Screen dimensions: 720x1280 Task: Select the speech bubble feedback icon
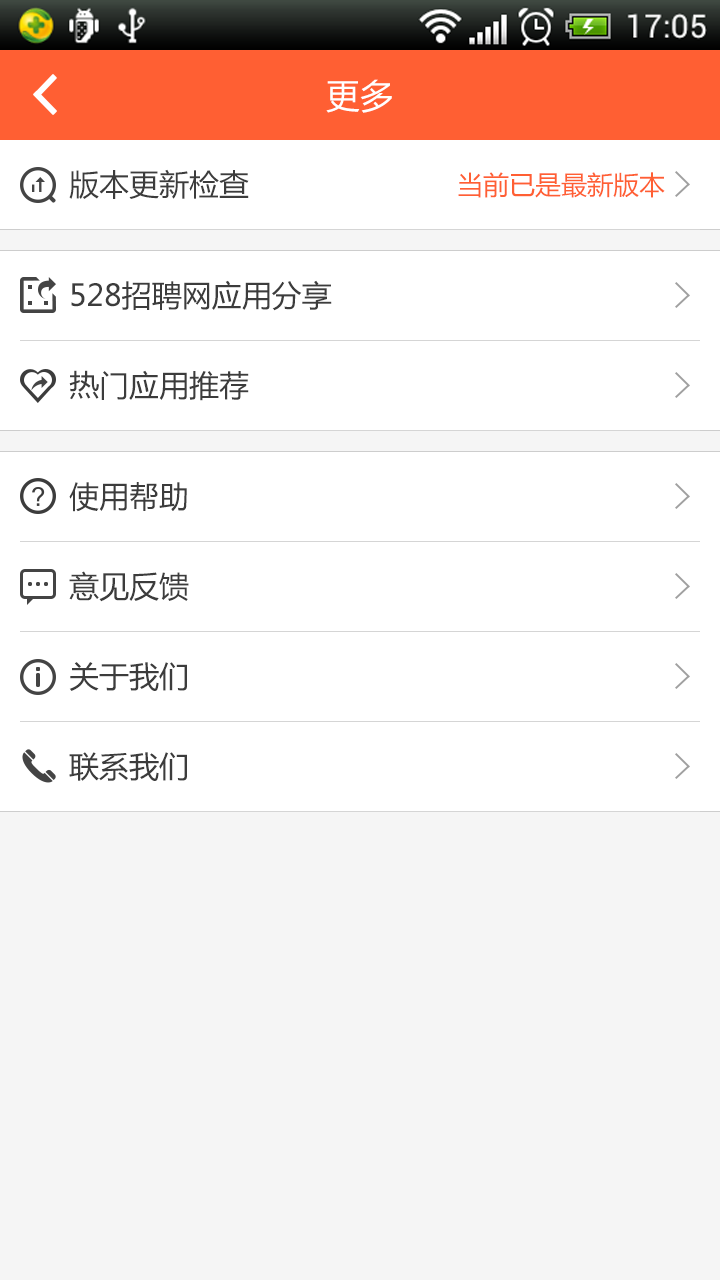(37, 587)
